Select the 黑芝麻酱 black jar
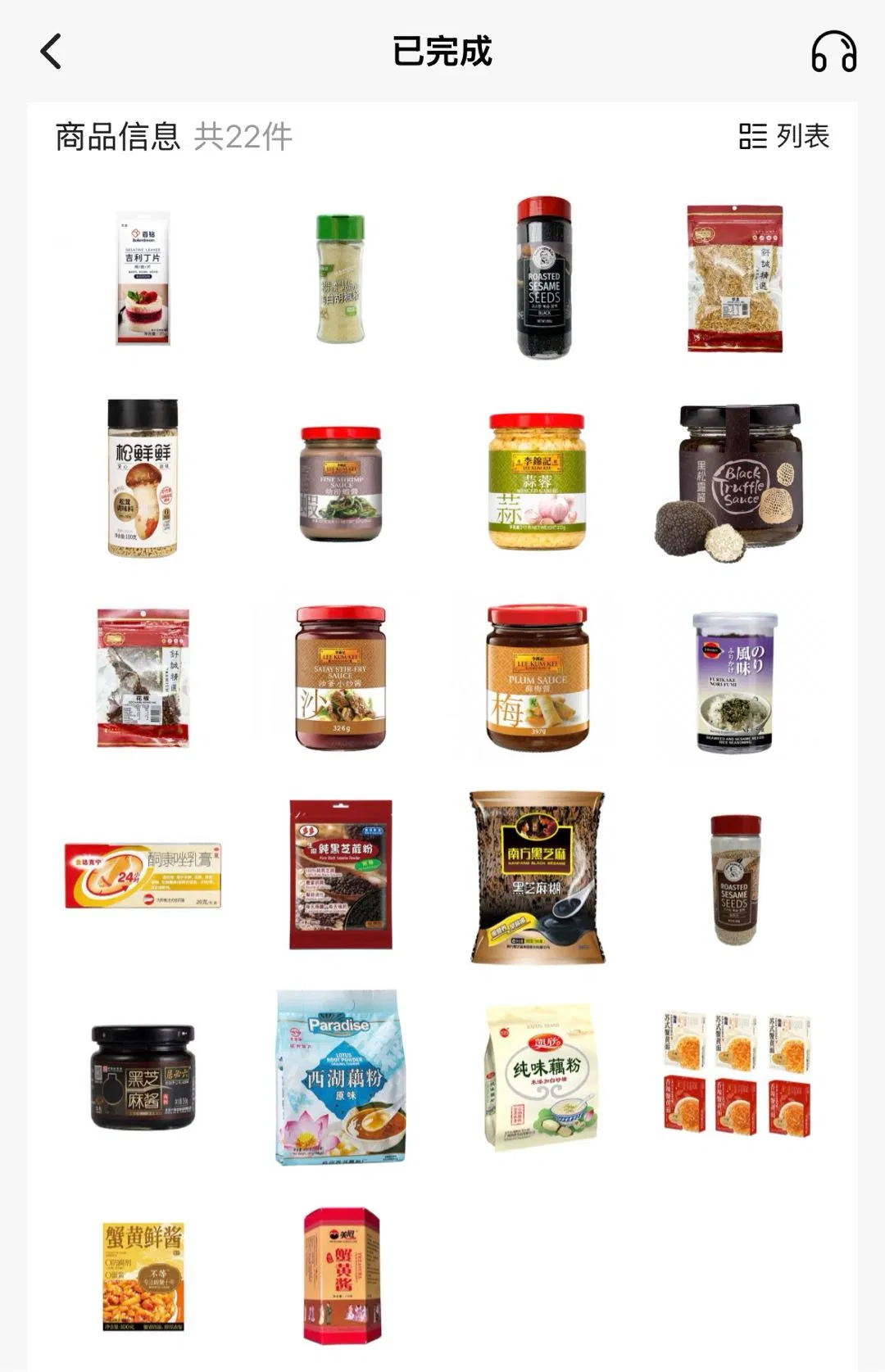This screenshot has width=885, height=1372. pyautogui.click(x=143, y=1076)
